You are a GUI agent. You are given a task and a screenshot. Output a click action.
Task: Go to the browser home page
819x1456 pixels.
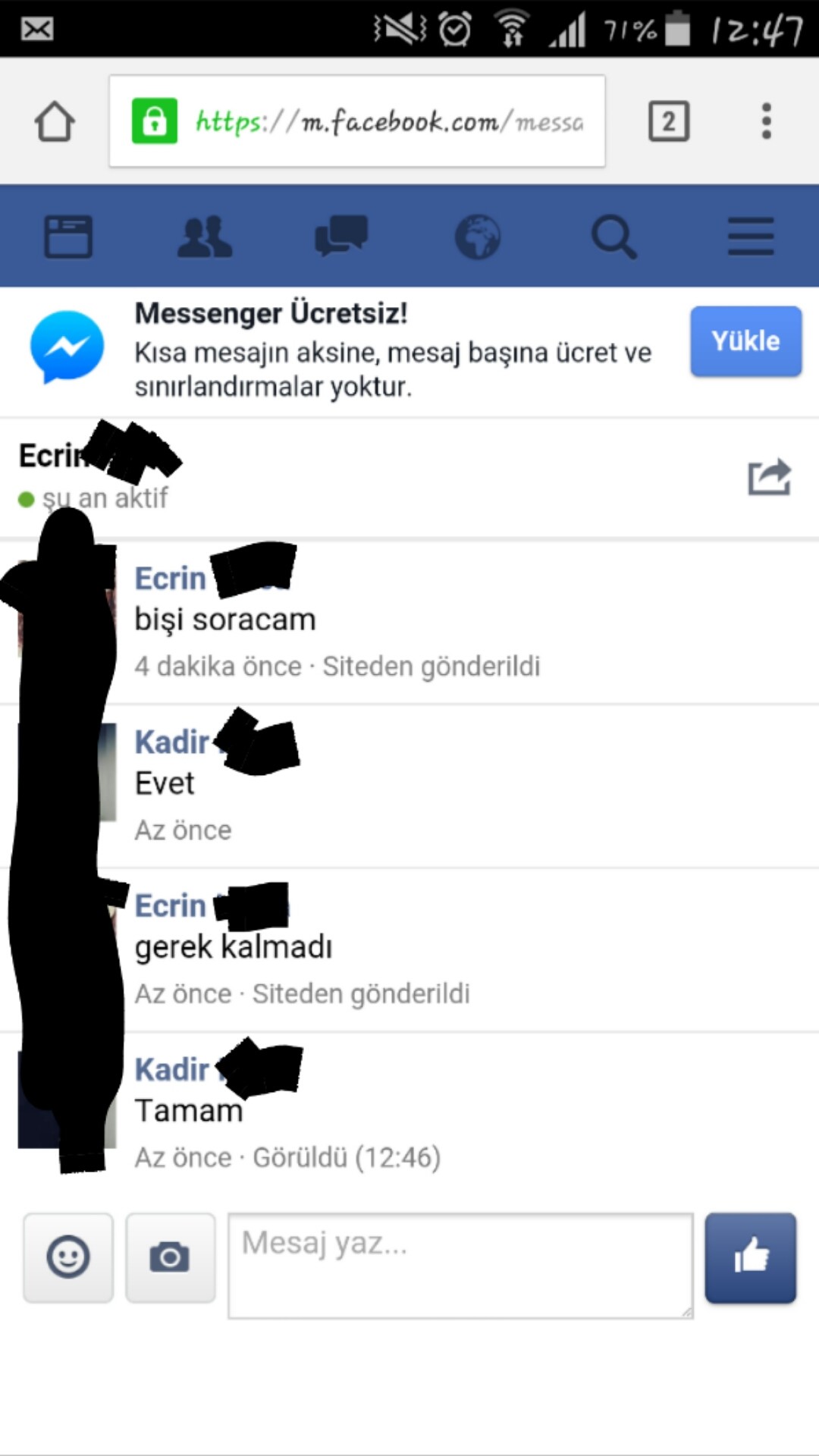coord(55,121)
